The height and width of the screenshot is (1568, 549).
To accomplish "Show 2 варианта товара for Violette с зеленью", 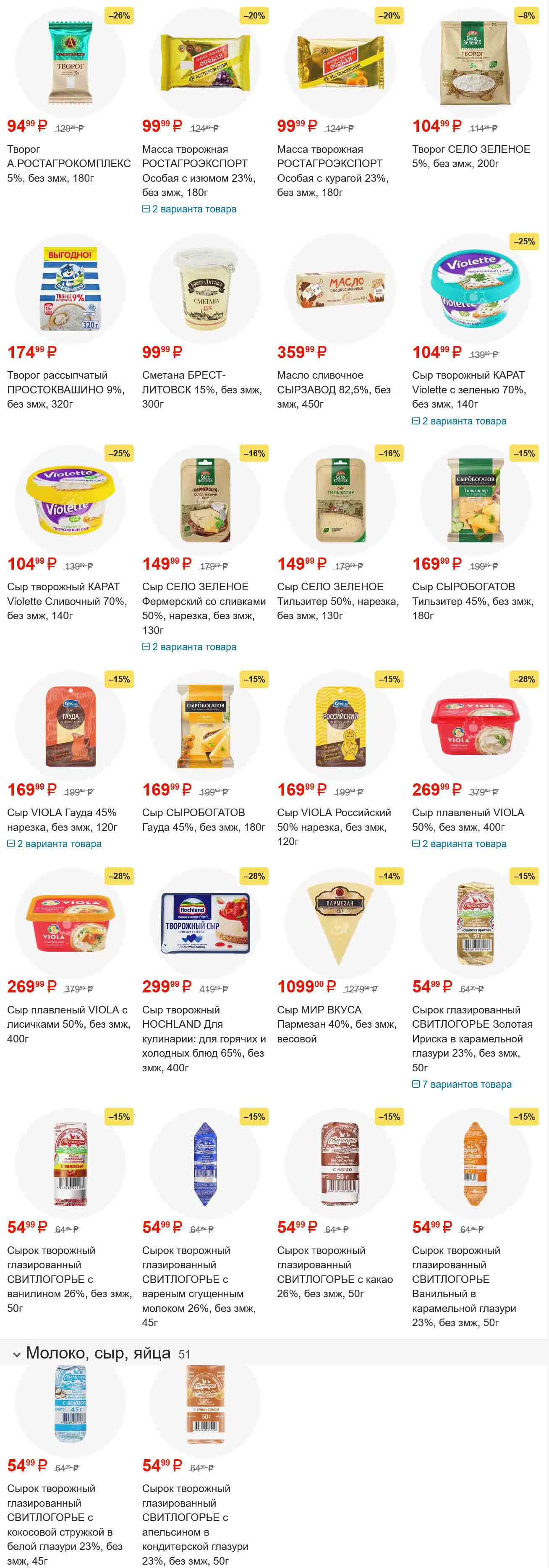I will tap(460, 421).
